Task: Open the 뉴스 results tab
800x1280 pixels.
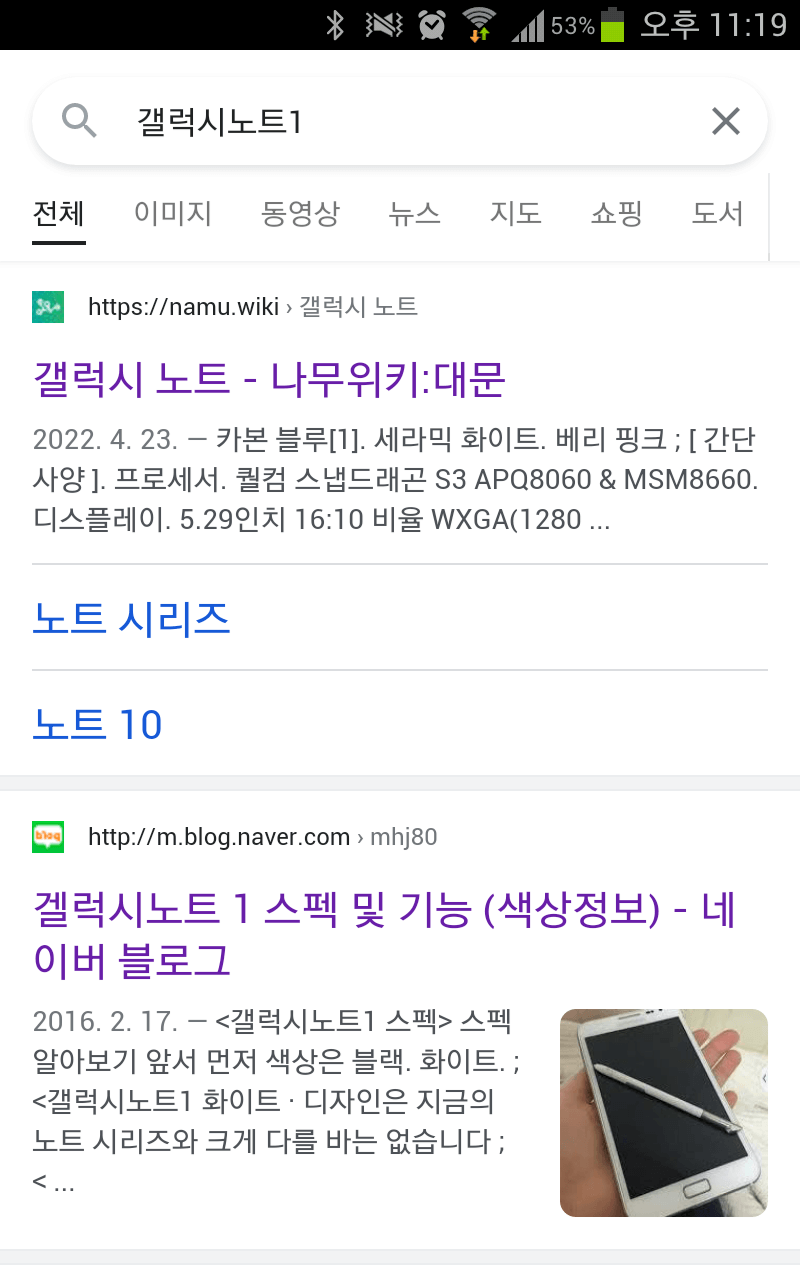Action: coord(414,213)
